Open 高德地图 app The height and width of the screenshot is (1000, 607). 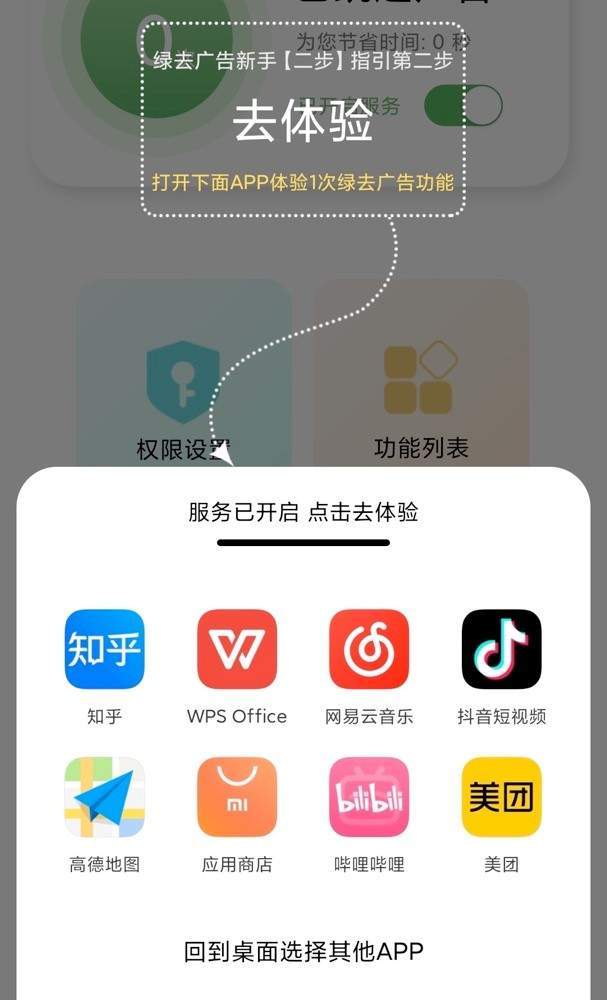pyautogui.click(x=104, y=797)
